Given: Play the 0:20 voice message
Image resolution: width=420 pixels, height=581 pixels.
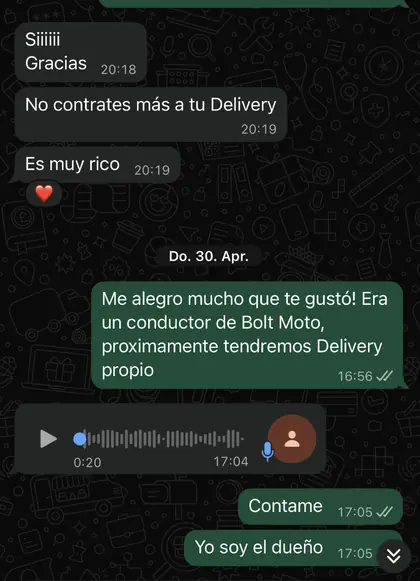Looking at the screenshot, I should pyautogui.click(x=48, y=439).
